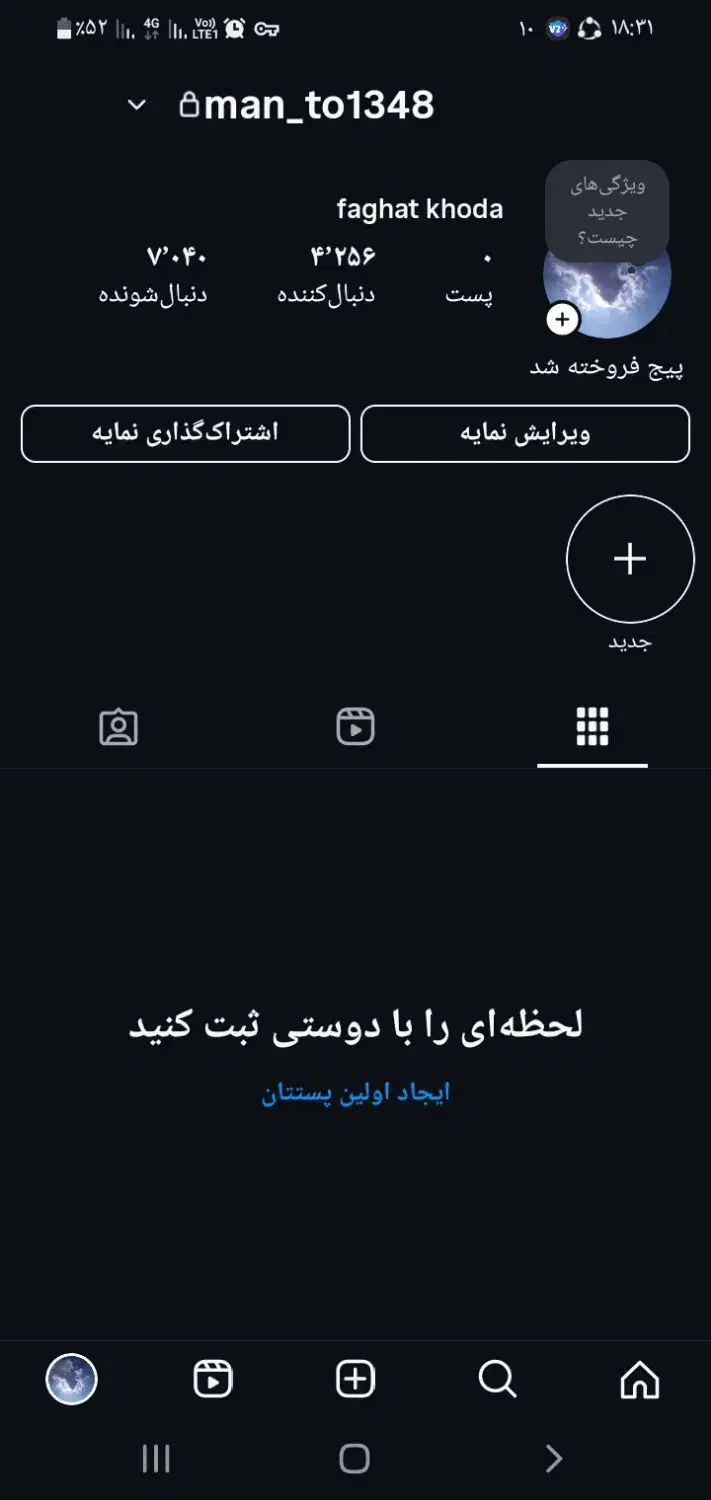Open the recent apps system button
Viewport: 711px width, 1500px height.
[156, 1459]
